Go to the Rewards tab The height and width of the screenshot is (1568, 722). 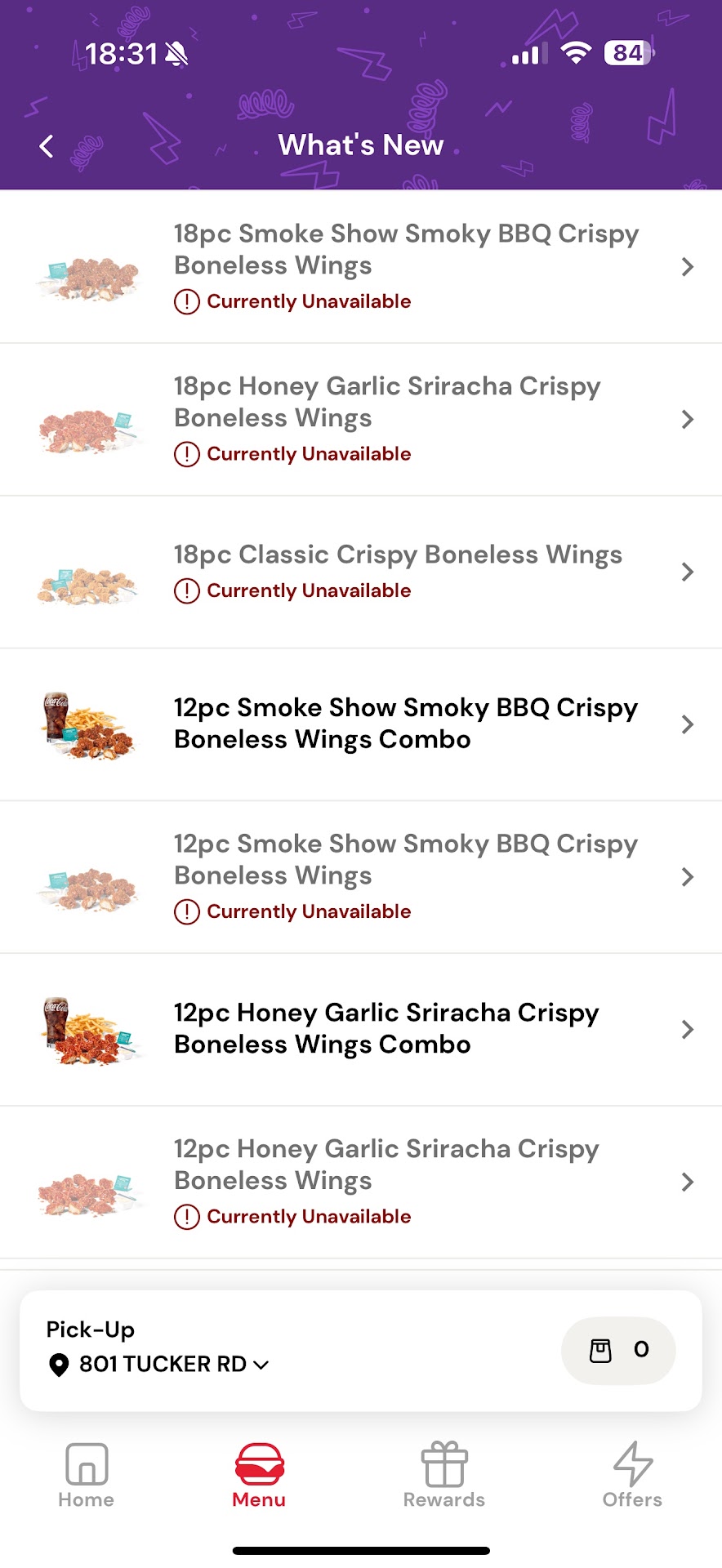(444, 1475)
